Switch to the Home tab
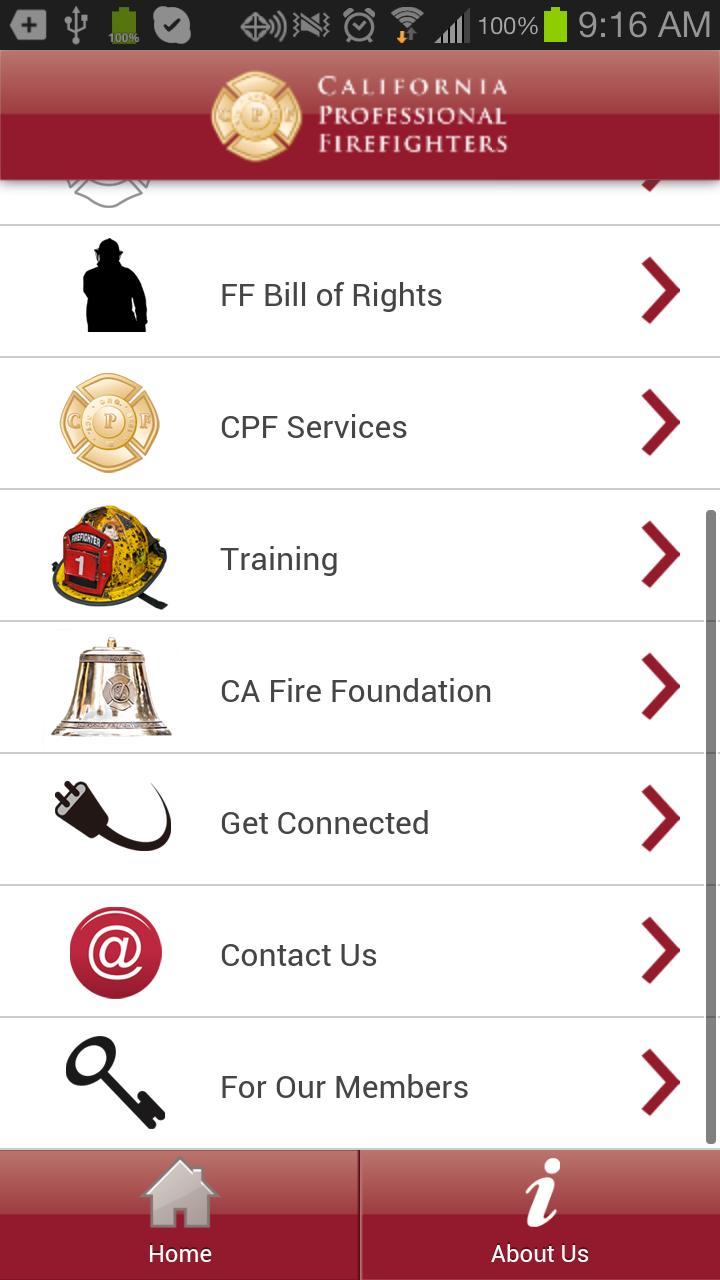 point(180,1213)
